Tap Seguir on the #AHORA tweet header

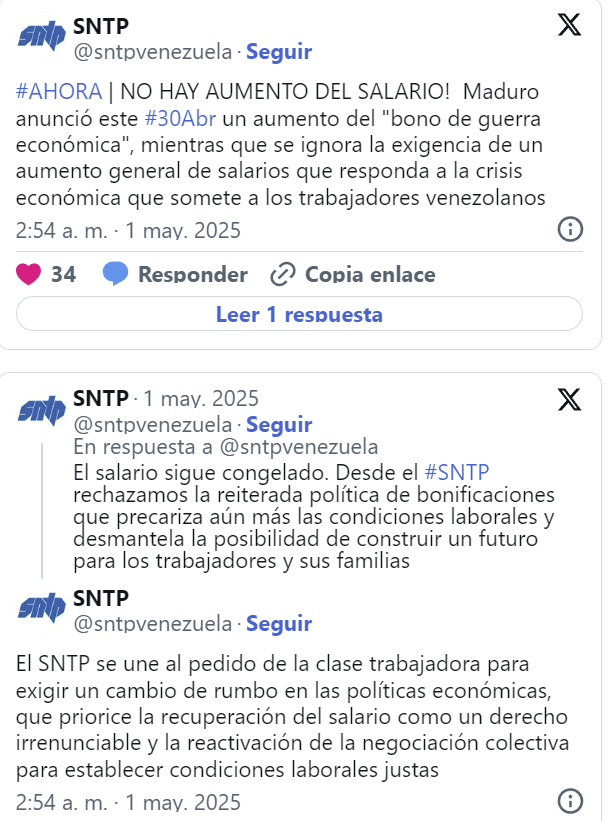tap(279, 52)
